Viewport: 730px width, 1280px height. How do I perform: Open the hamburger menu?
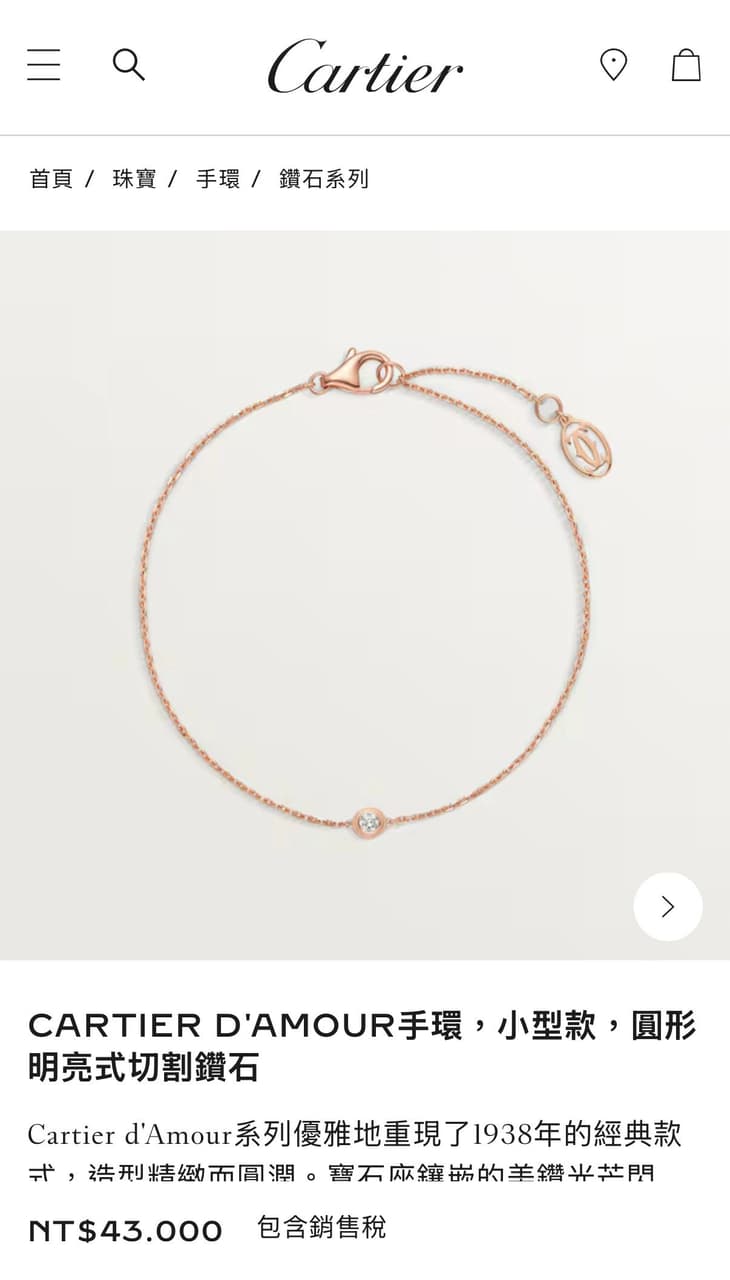pos(44,65)
